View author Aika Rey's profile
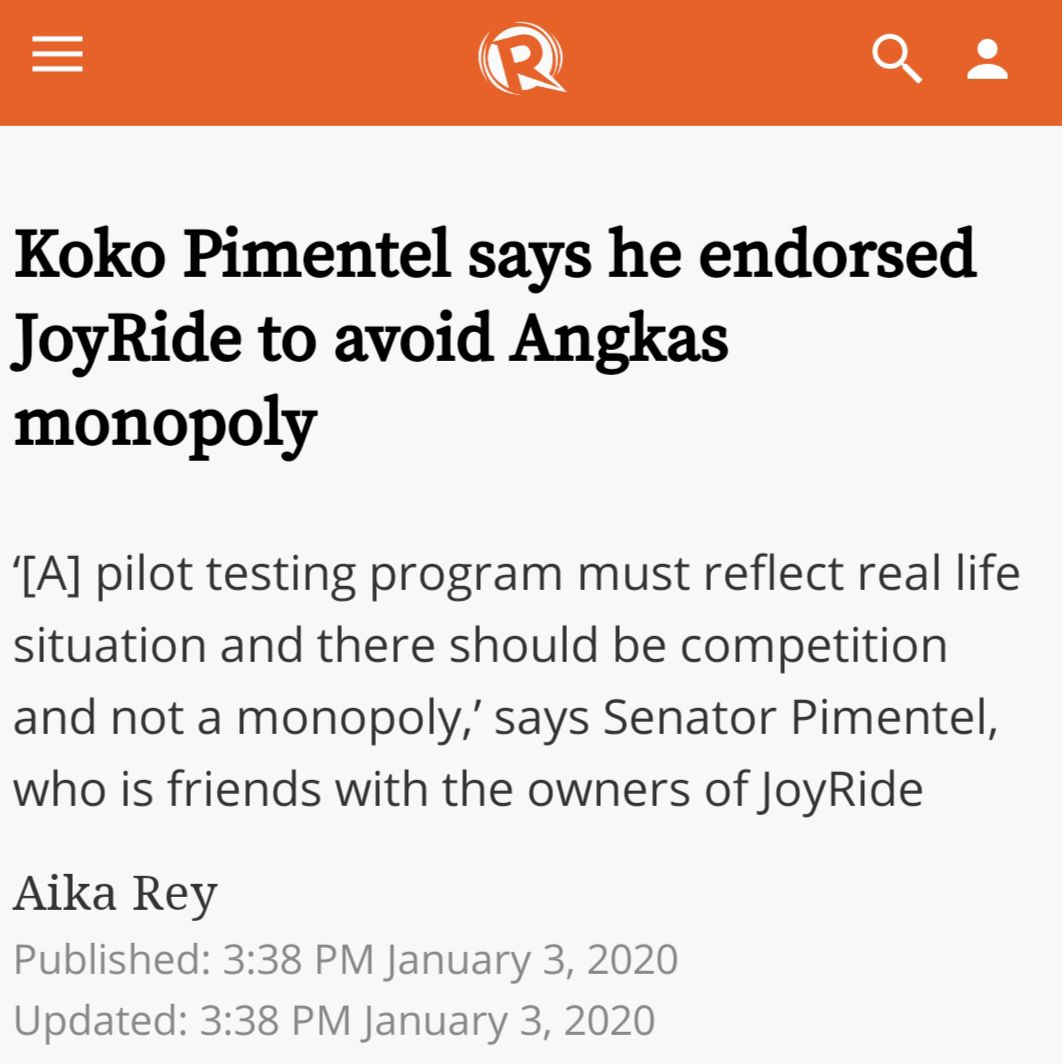Image resolution: width=1062 pixels, height=1064 pixels. (x=115, y=893)
